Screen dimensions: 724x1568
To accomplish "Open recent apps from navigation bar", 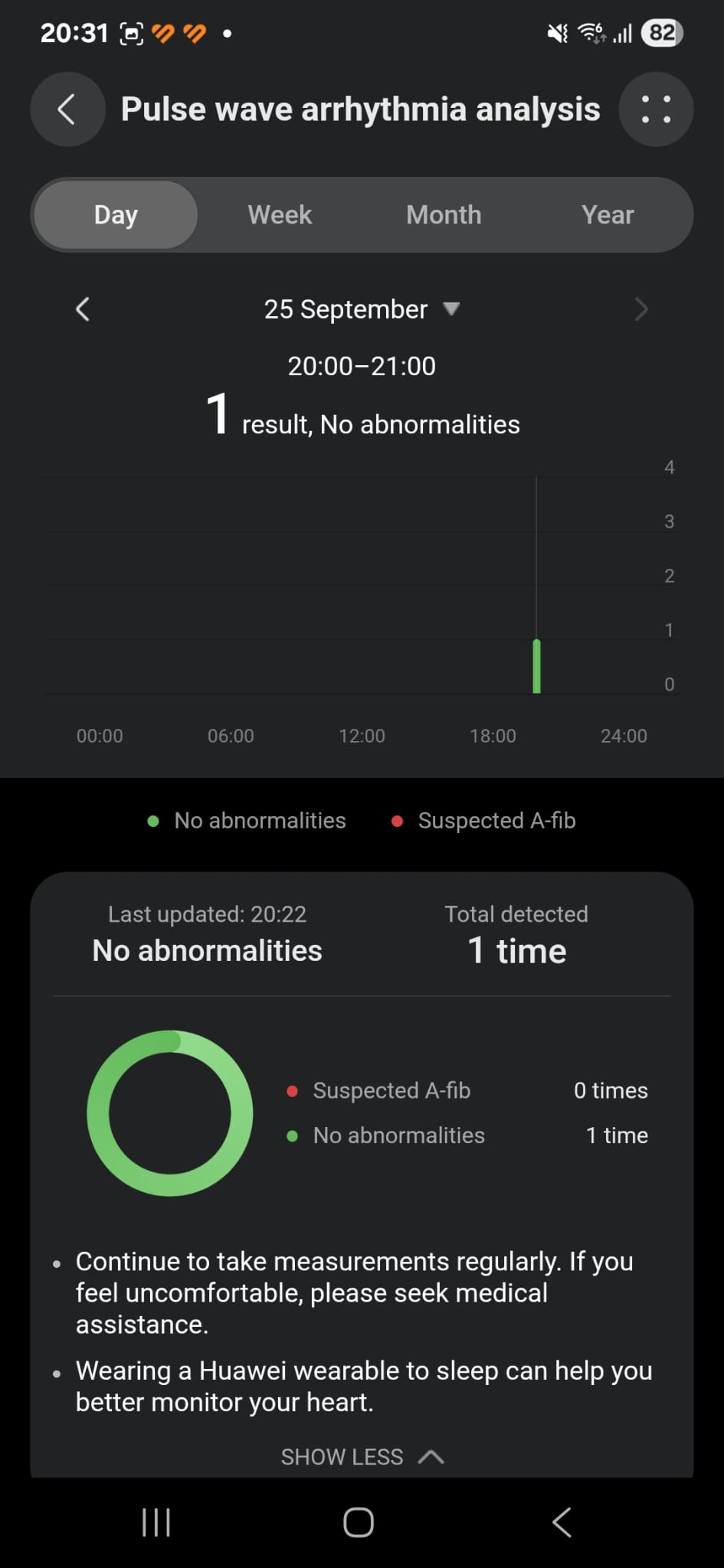I will tap(156, 1522).
